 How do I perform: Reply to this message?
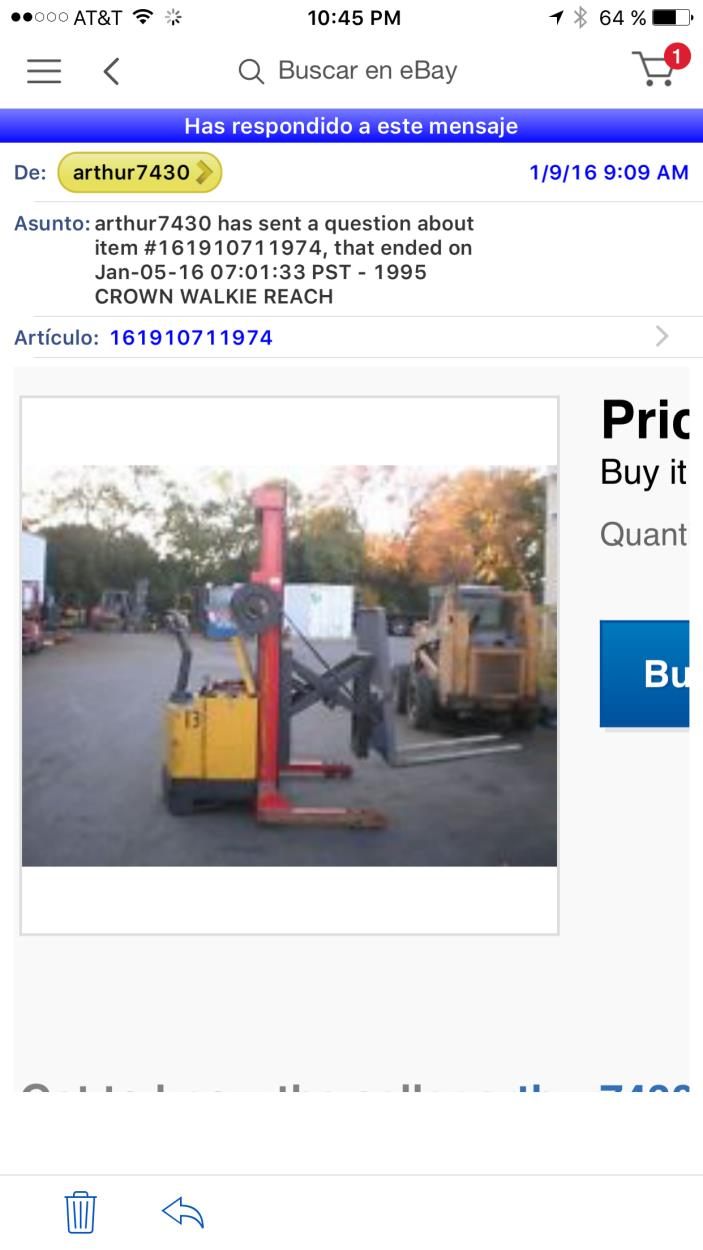point(182,1211)
